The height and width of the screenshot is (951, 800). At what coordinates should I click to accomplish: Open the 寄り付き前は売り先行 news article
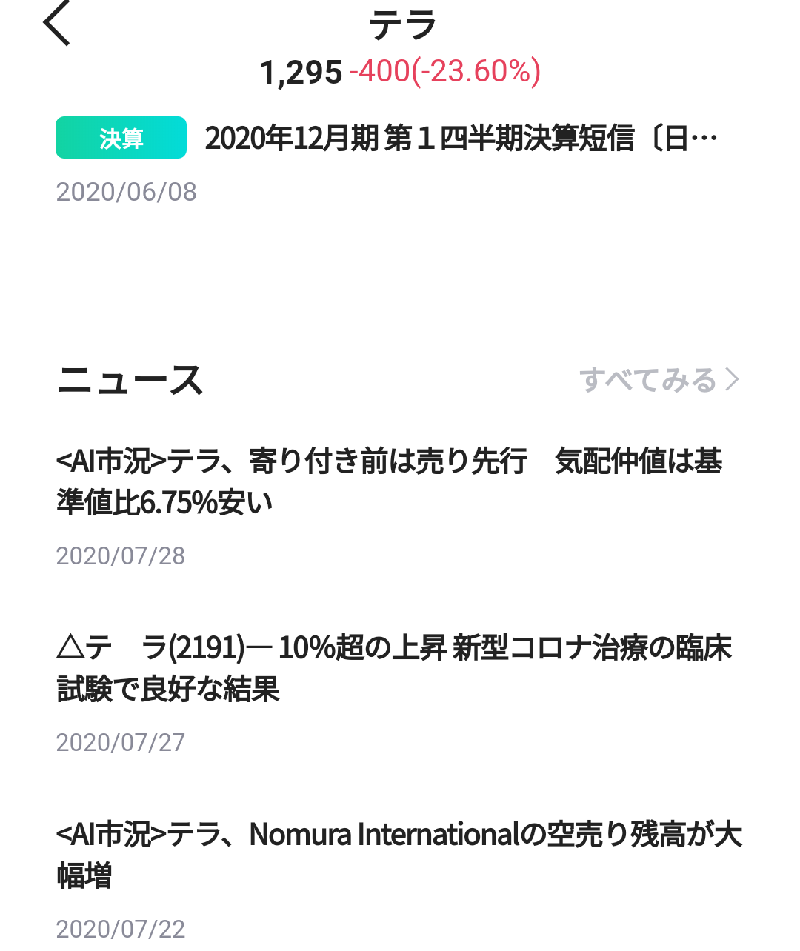coord(390,482)
